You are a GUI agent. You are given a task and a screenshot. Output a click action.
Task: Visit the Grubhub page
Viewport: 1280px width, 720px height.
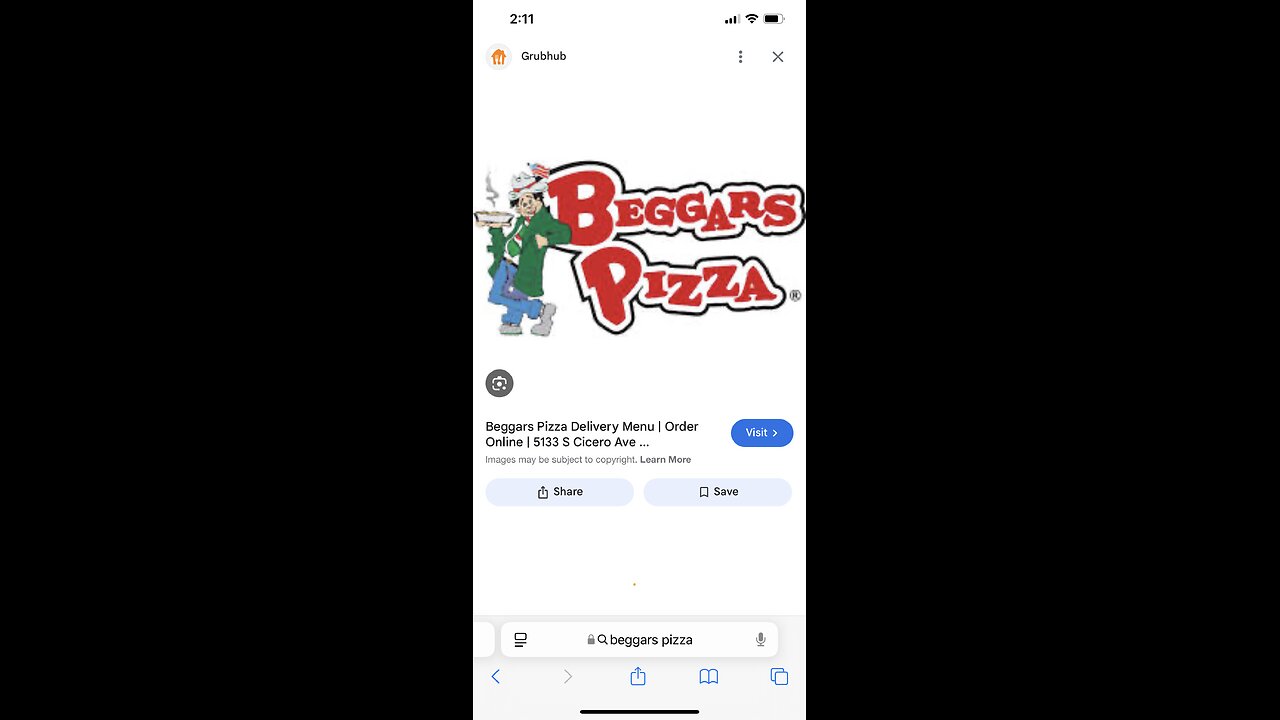pyautogui.click(x=761, y=433)
